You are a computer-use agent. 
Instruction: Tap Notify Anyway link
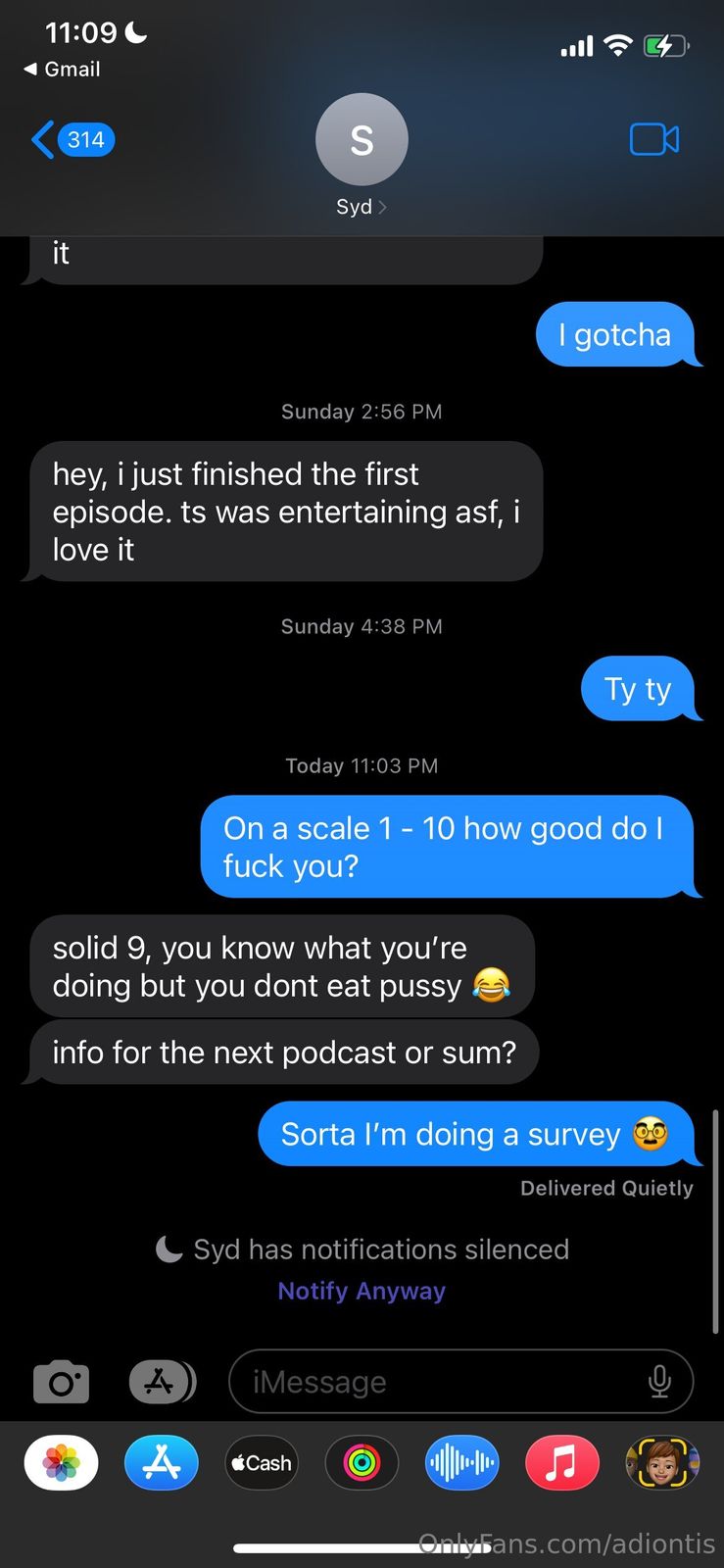362,1291
